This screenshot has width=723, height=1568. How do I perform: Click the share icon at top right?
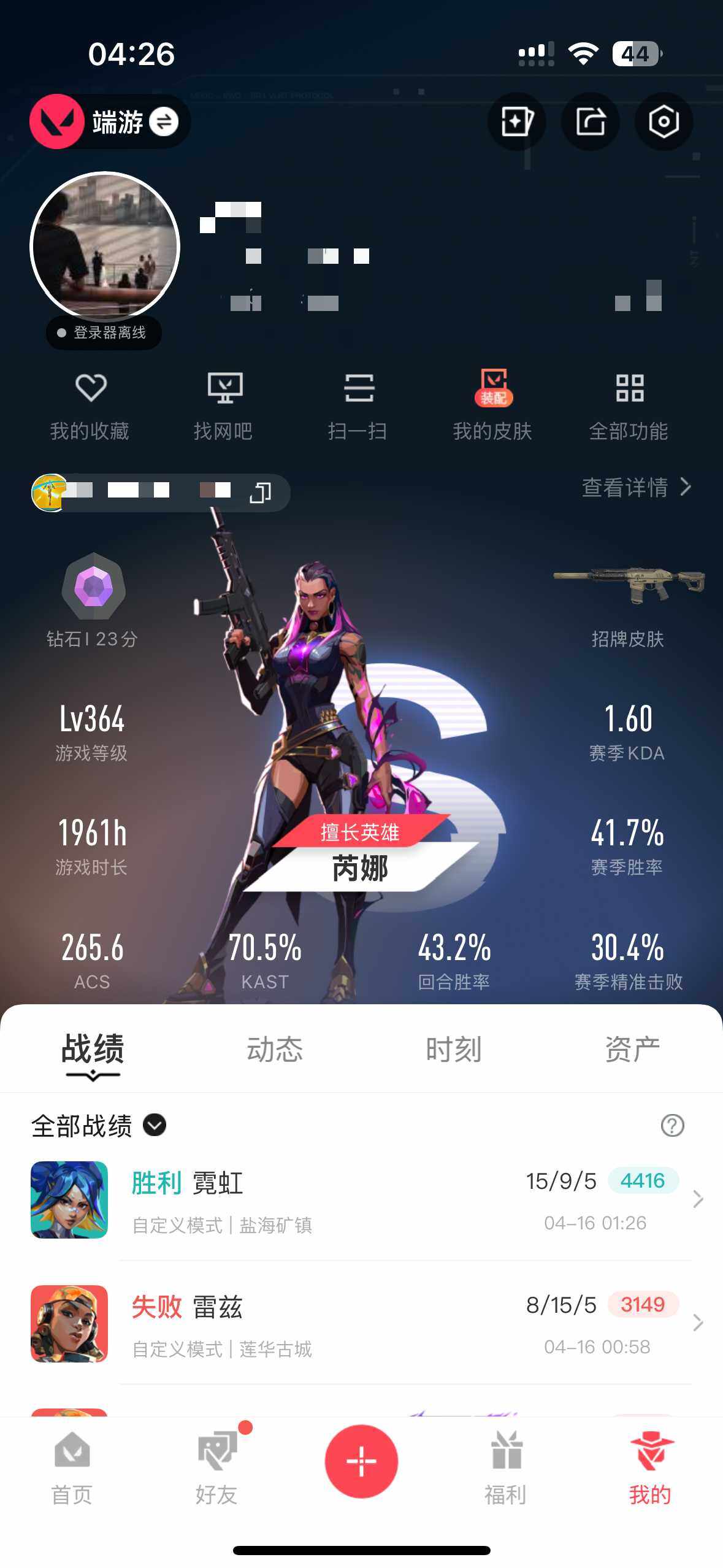coord(591,121)
